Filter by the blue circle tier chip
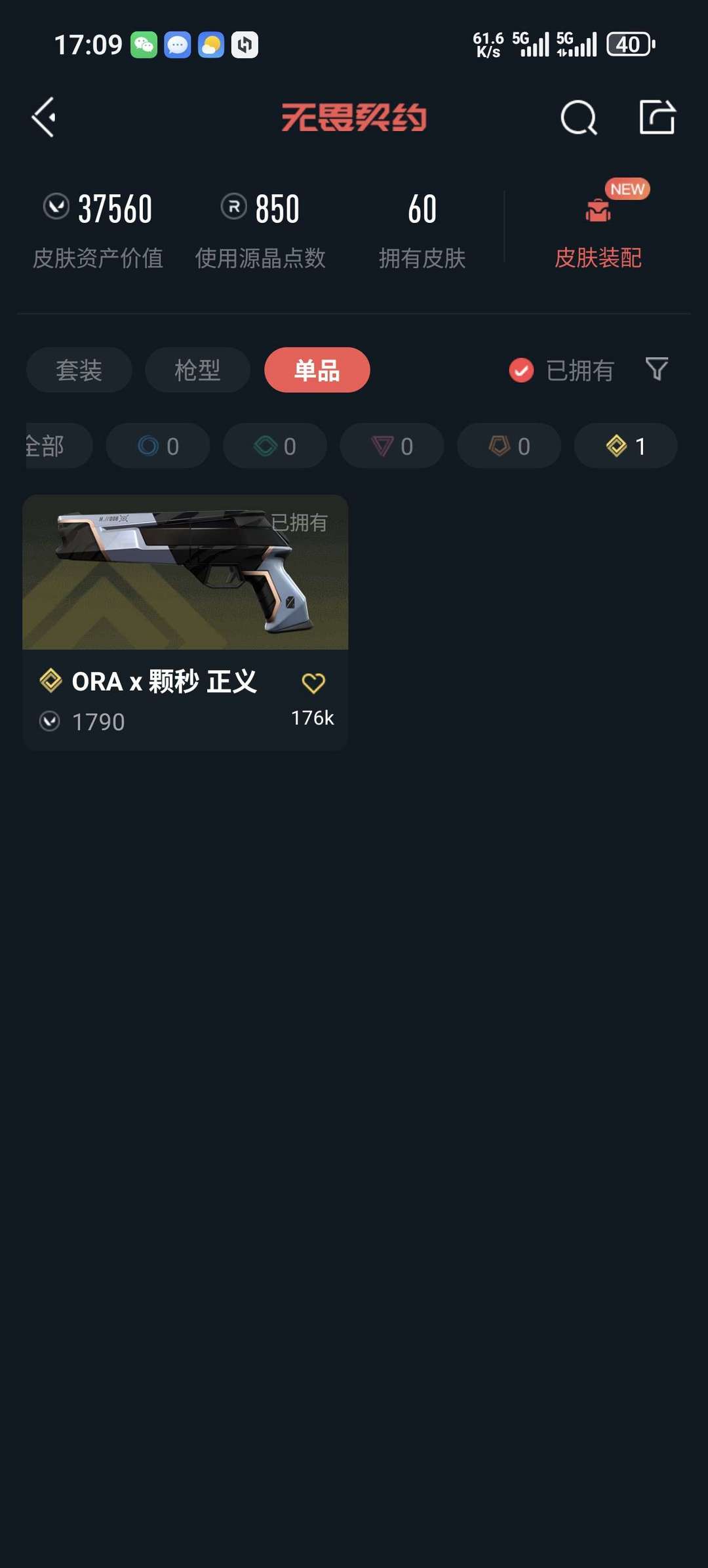 (158, 446)
